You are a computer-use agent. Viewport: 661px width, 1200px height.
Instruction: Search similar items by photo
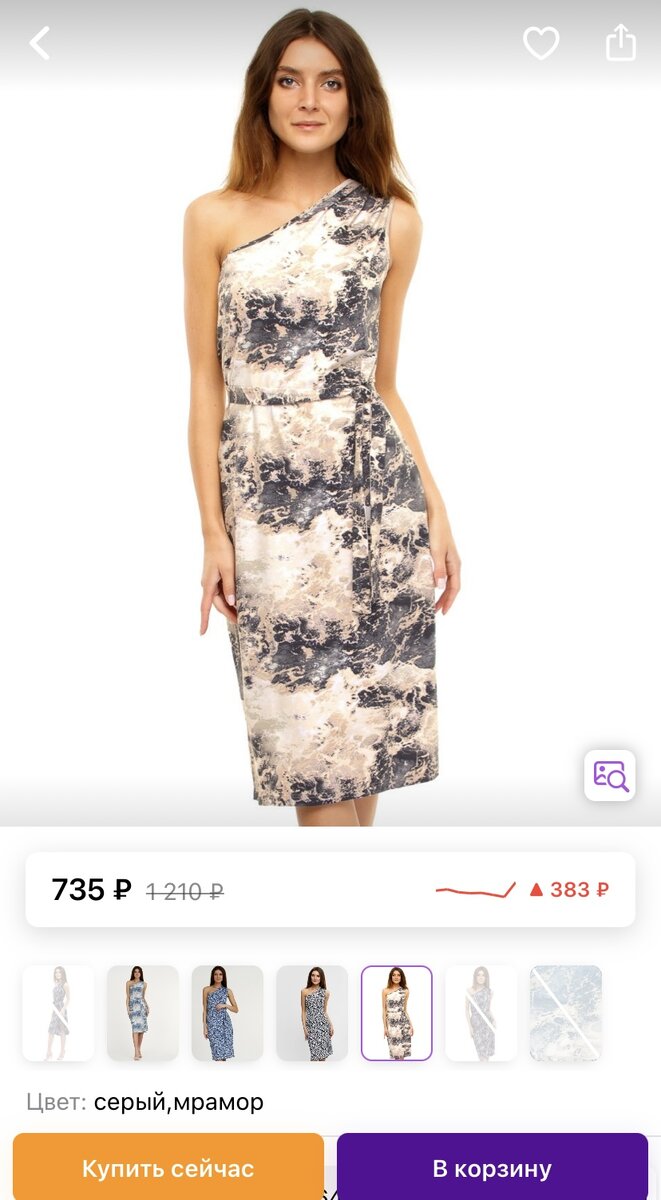pyautogui.click(x=610, y=775)
